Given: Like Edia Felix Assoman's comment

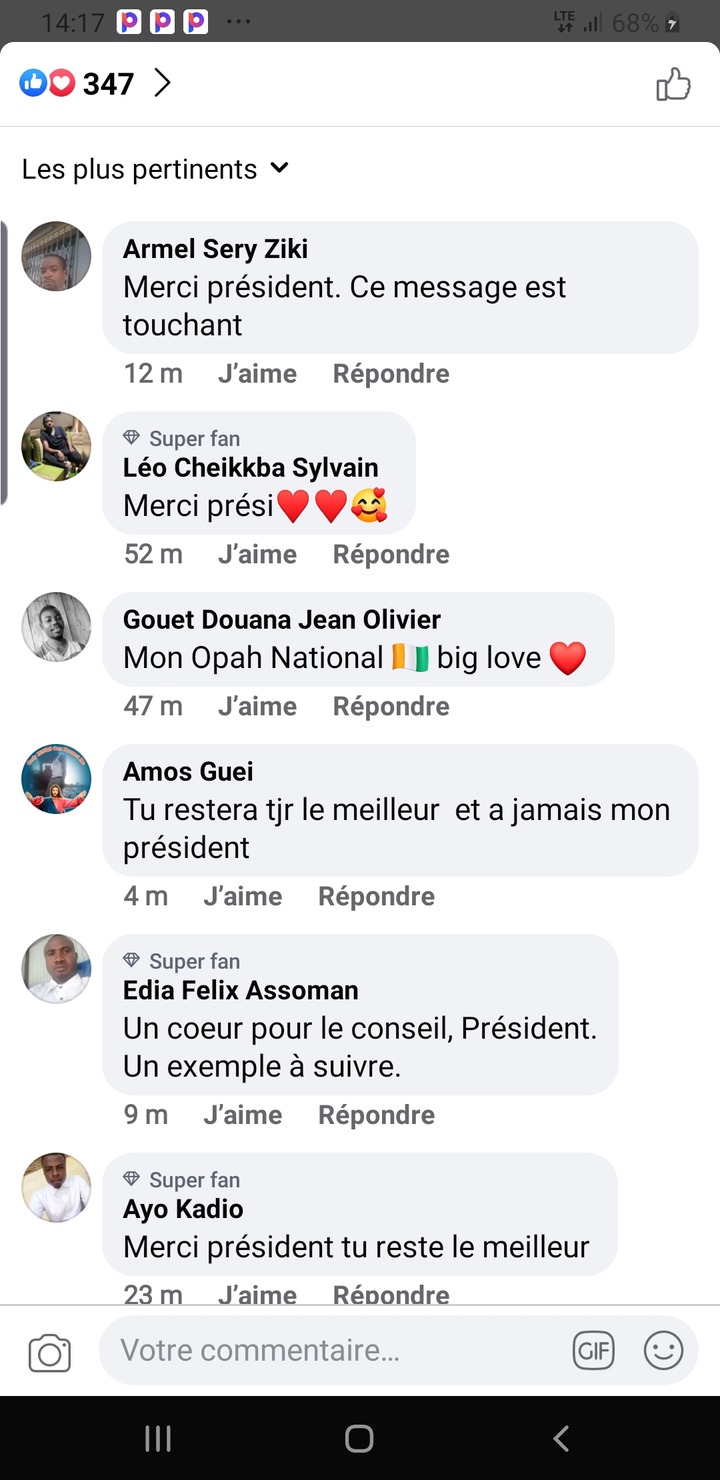Looking at the screenshot, I should [x=243, y=1115].
